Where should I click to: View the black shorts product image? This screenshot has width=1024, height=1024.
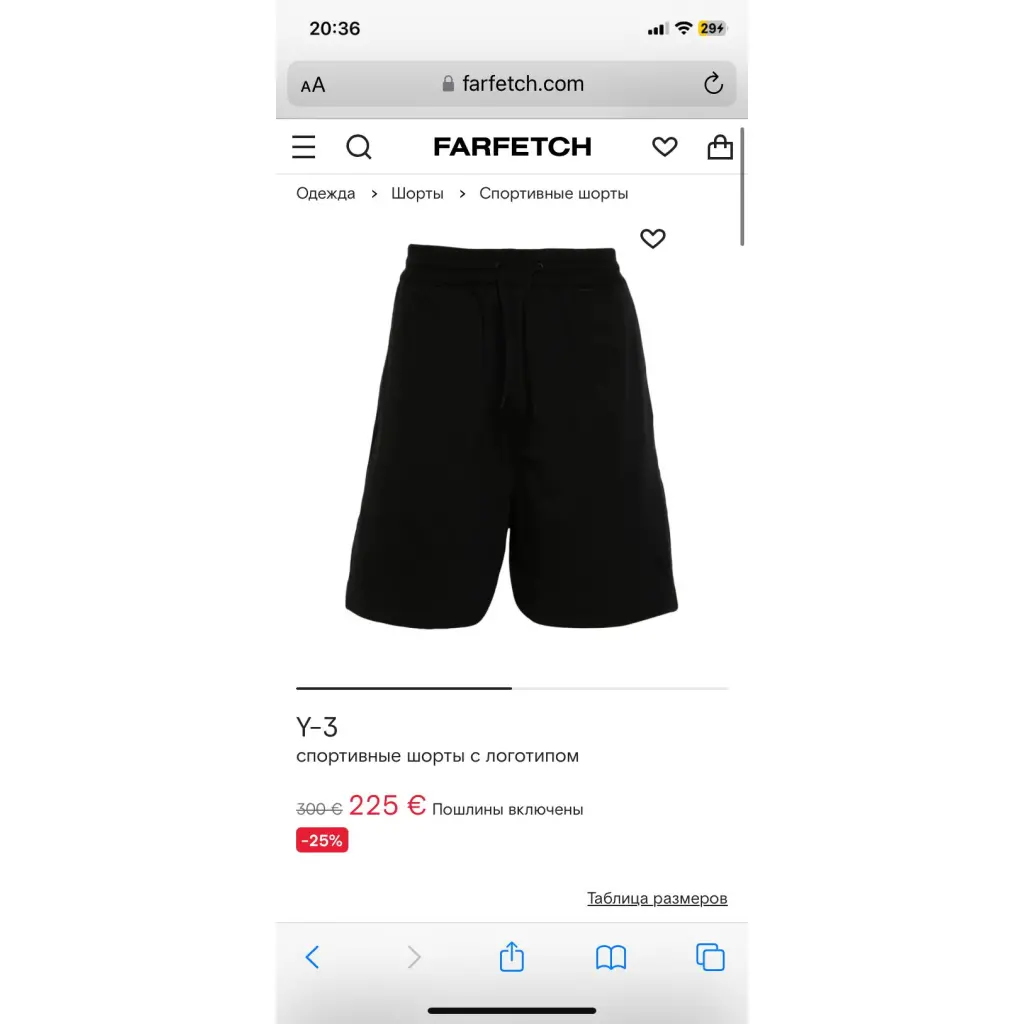(511, 435)
